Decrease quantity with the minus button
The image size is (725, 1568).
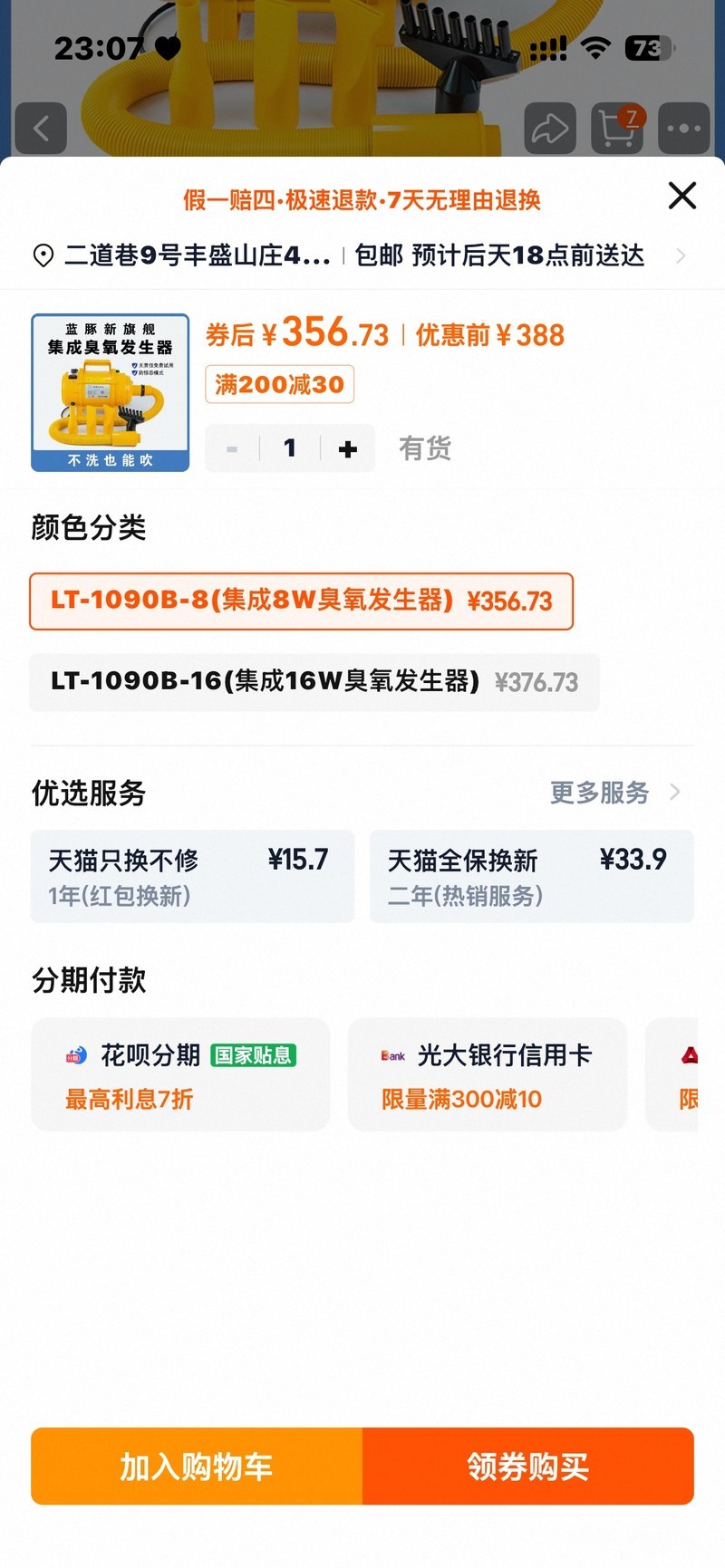[x=232, y=448]
